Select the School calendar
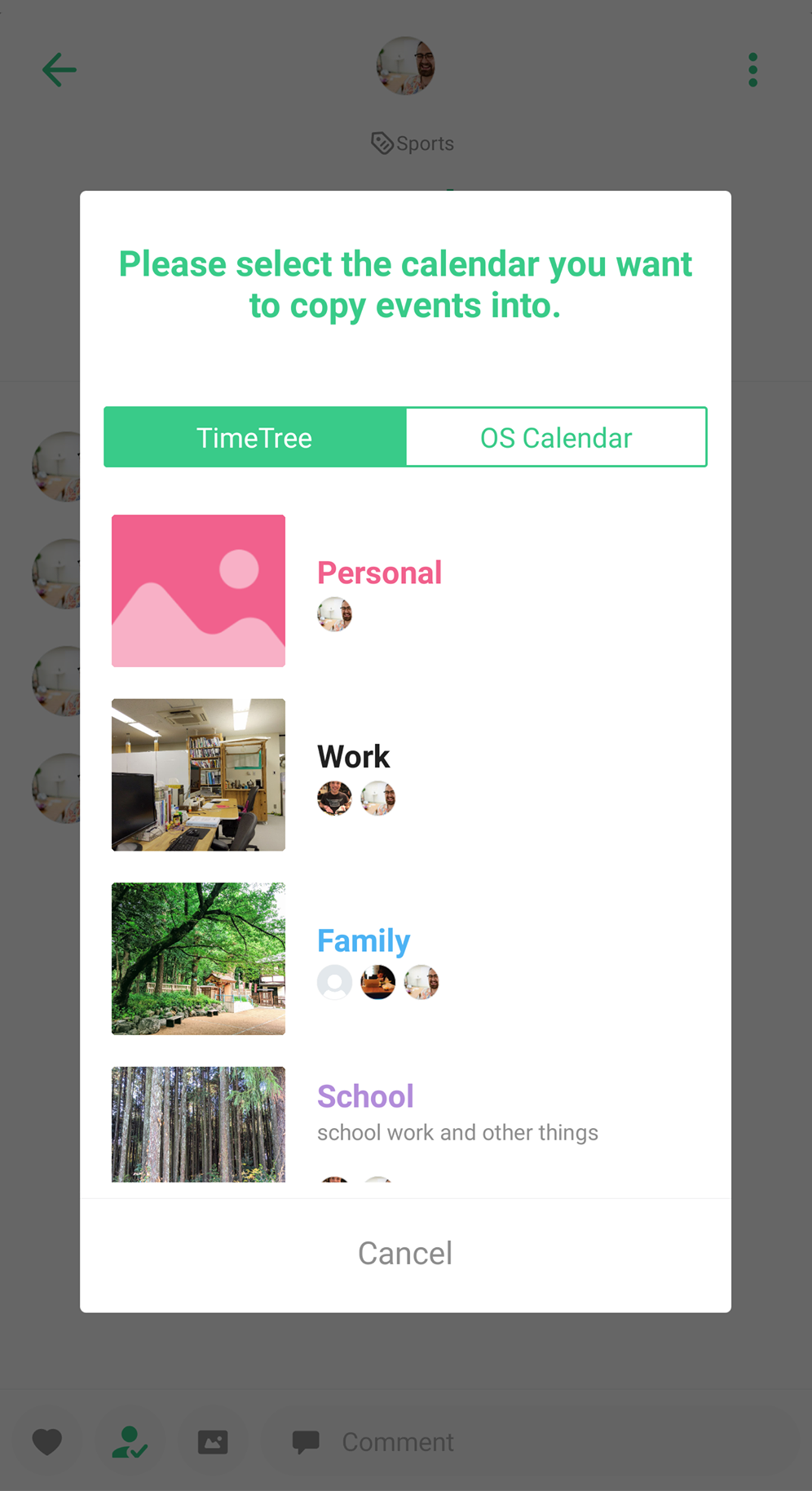812x1491 pixels. pyautogui.click(x=405, y=1124)
